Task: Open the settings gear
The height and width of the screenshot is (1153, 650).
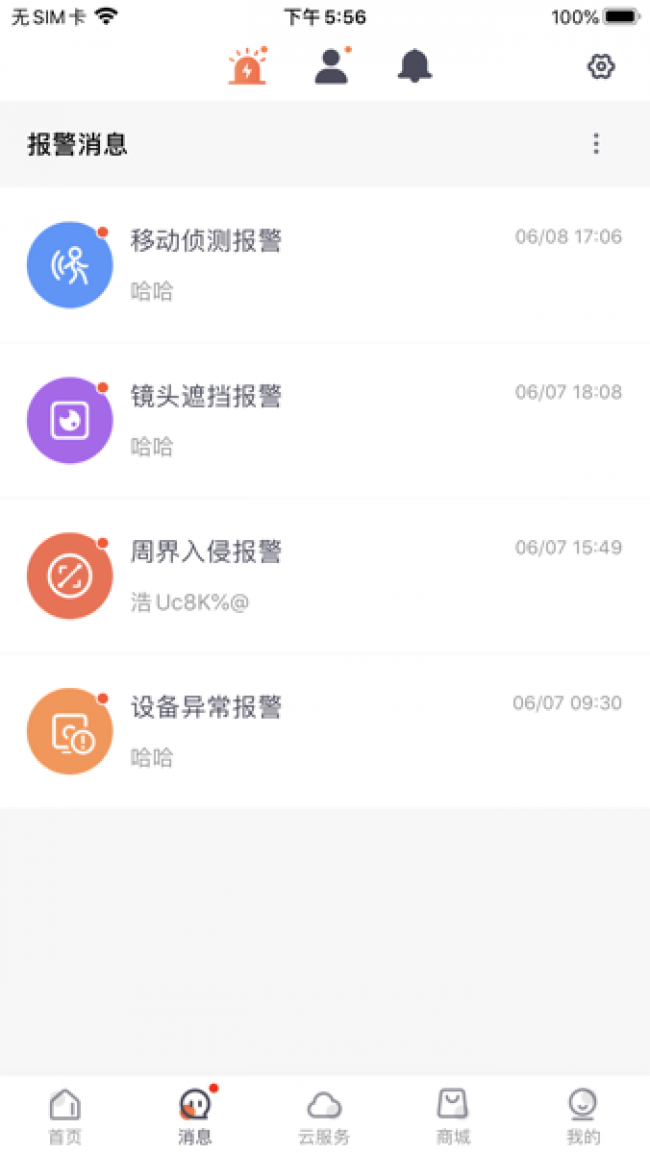Action: click(601, 67)
